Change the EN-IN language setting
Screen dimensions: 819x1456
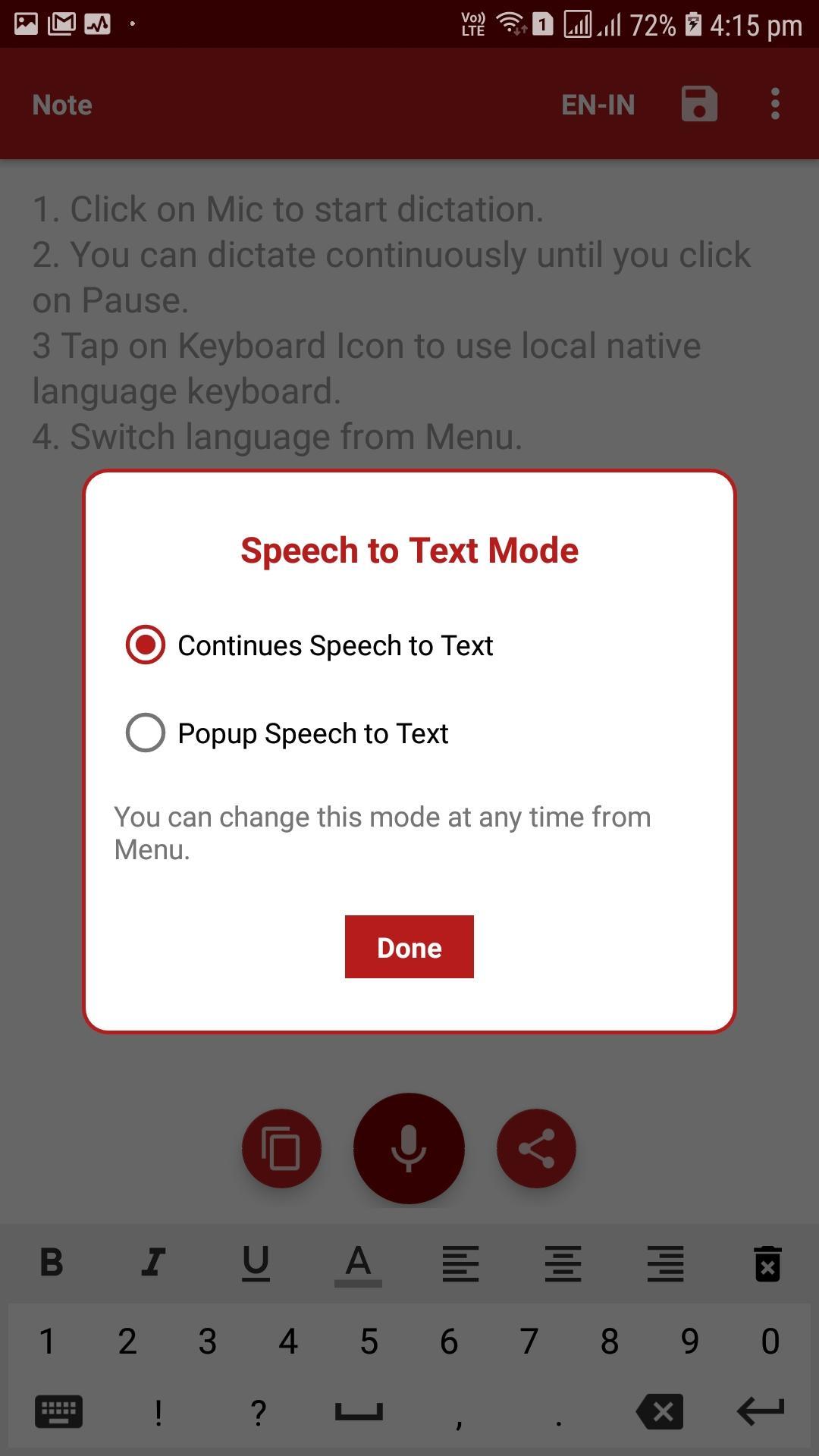coord(598,105)
